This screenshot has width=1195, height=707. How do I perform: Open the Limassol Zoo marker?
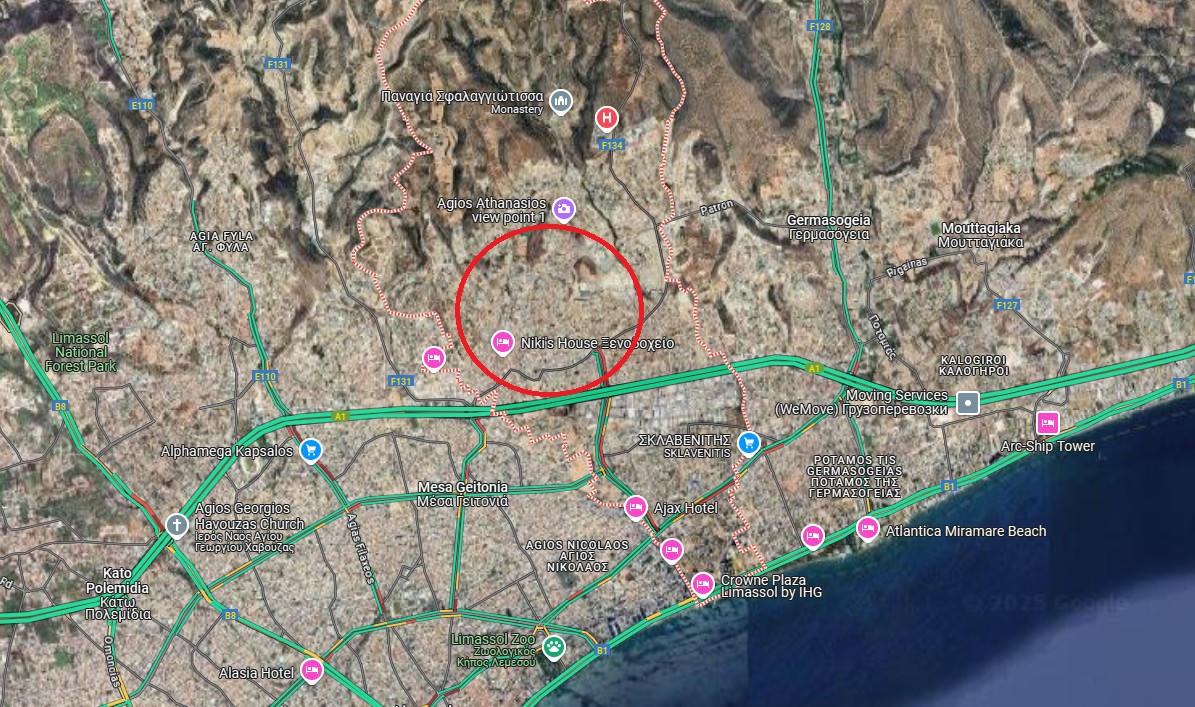pyautogui.click(x=554, y=647)
